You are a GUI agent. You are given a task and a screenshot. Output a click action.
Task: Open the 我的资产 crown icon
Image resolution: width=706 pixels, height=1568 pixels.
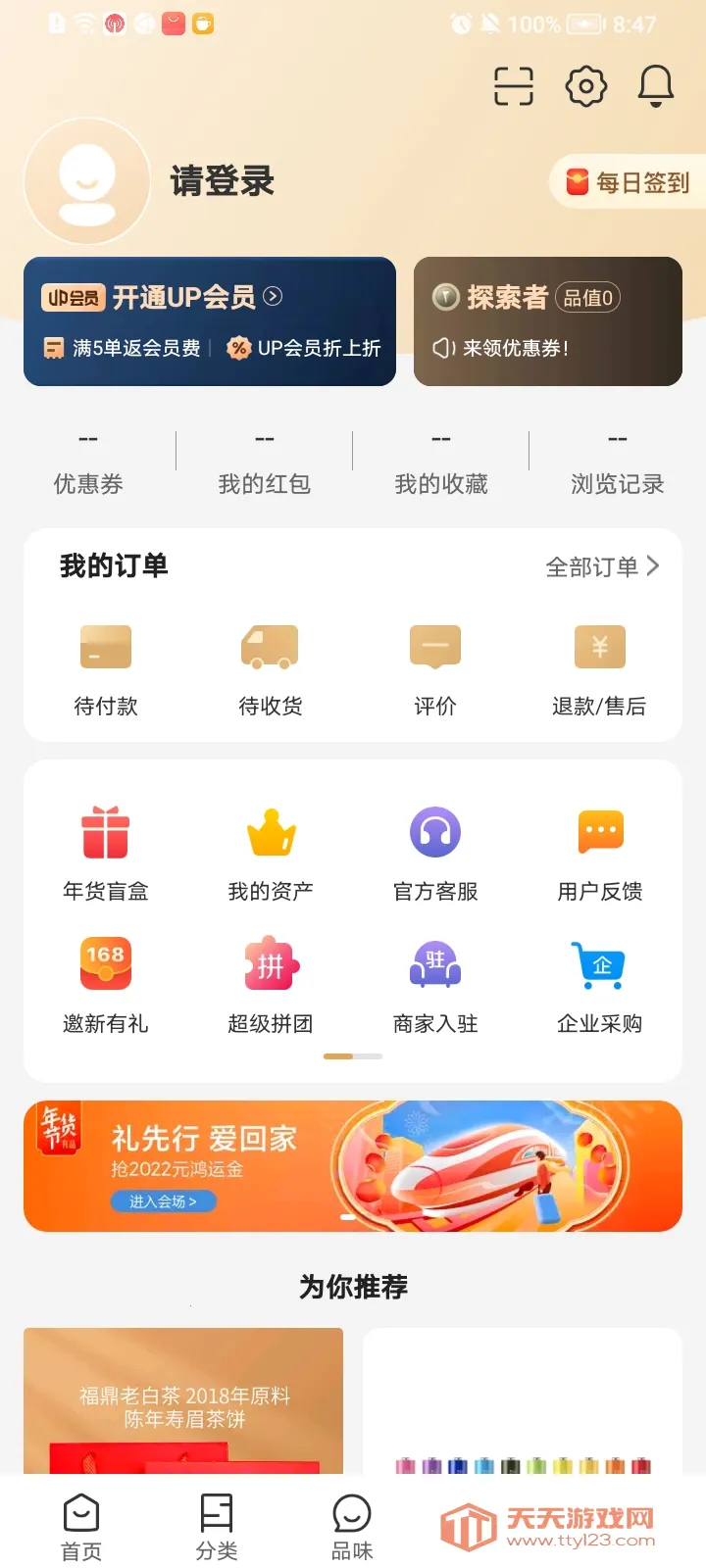click(270, 830)
